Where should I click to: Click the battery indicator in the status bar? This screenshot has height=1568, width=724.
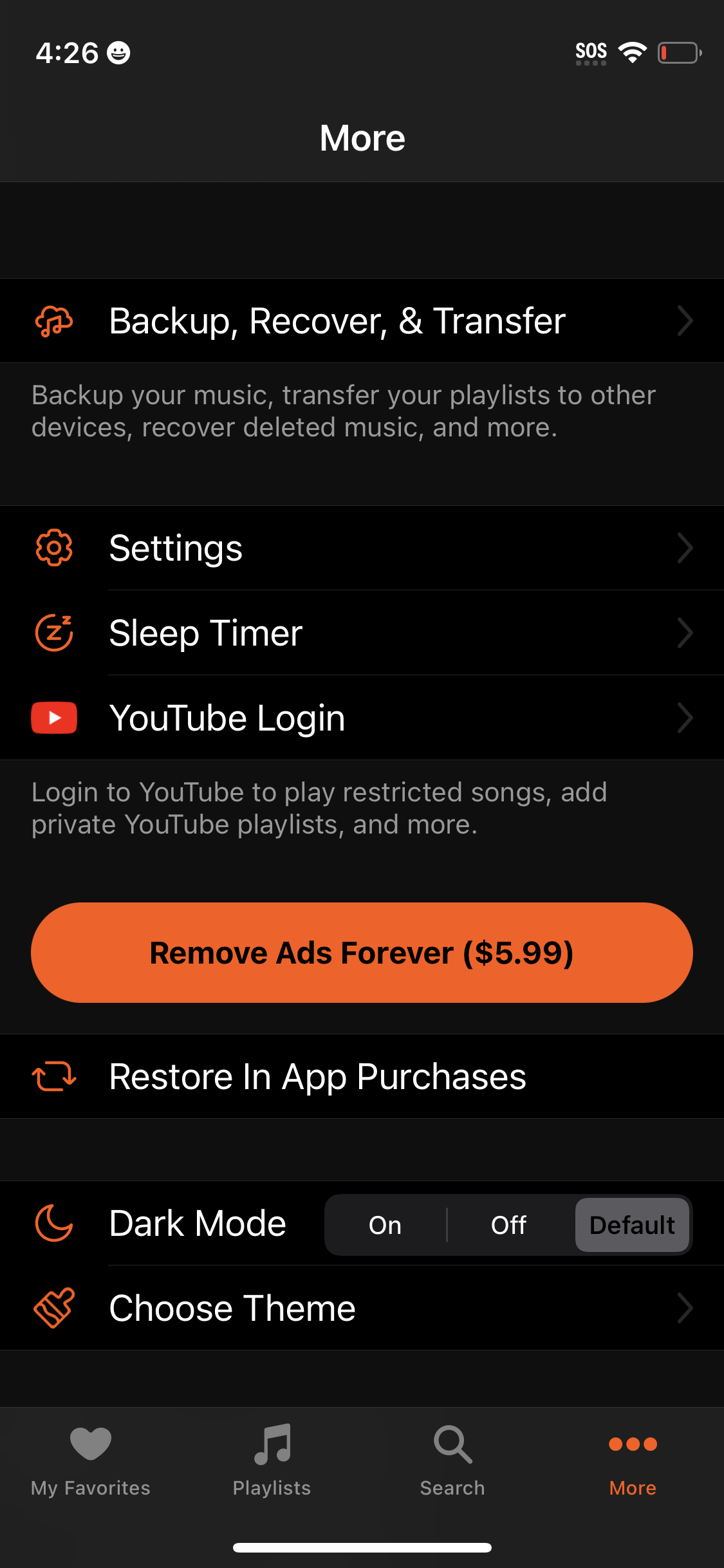coord(679,53)
